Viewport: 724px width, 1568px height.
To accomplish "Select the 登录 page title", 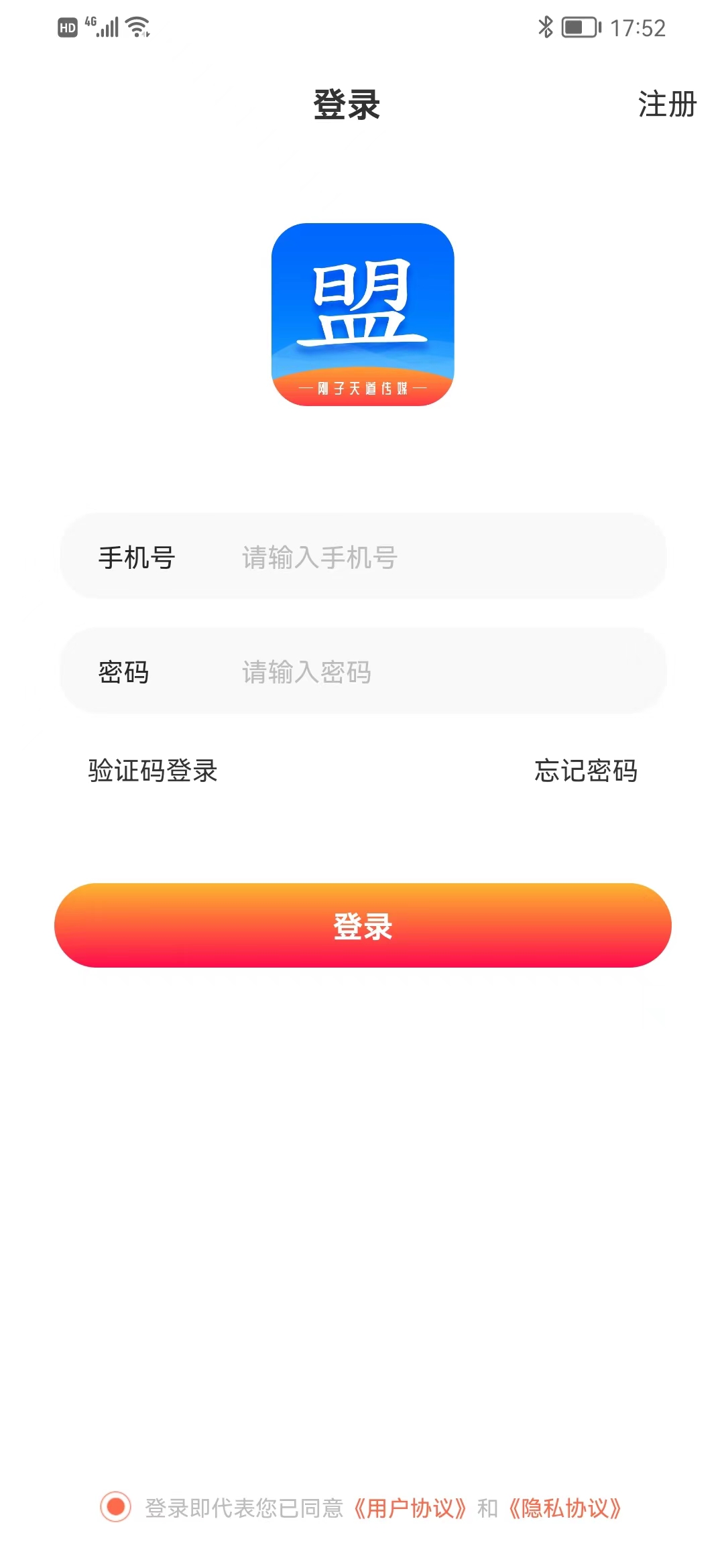I will [346, 105].
